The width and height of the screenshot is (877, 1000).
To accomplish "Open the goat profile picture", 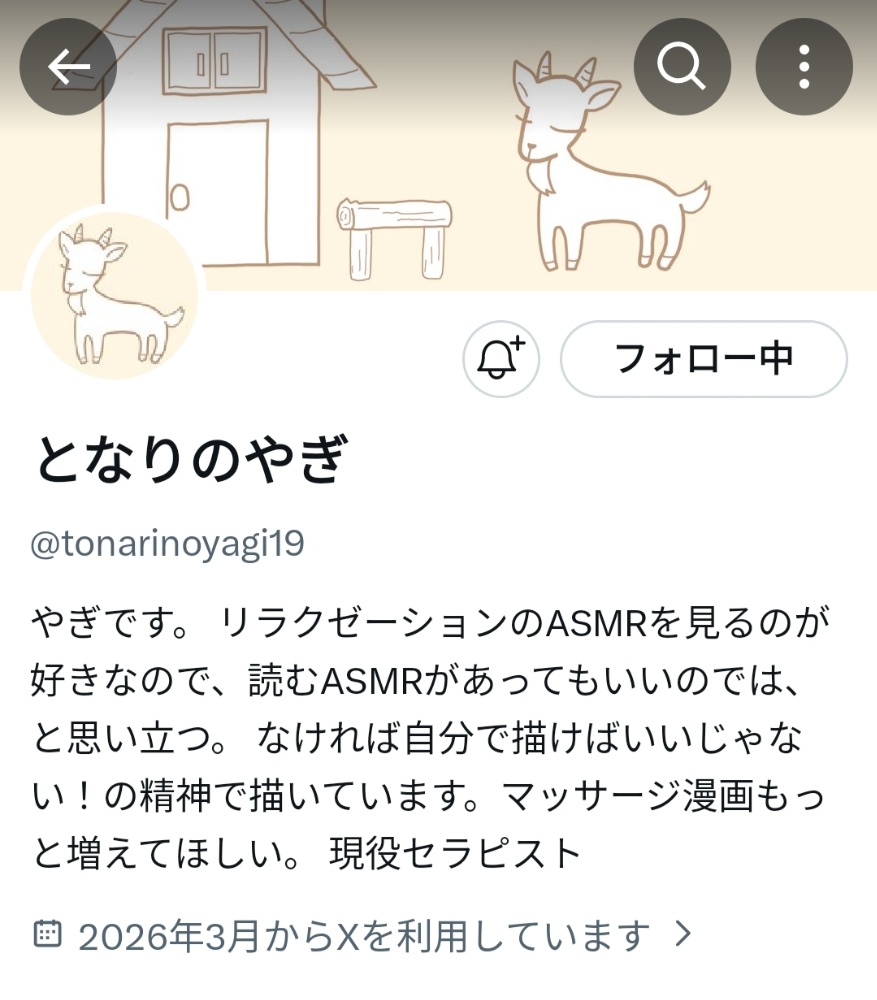I will [113, 297].
